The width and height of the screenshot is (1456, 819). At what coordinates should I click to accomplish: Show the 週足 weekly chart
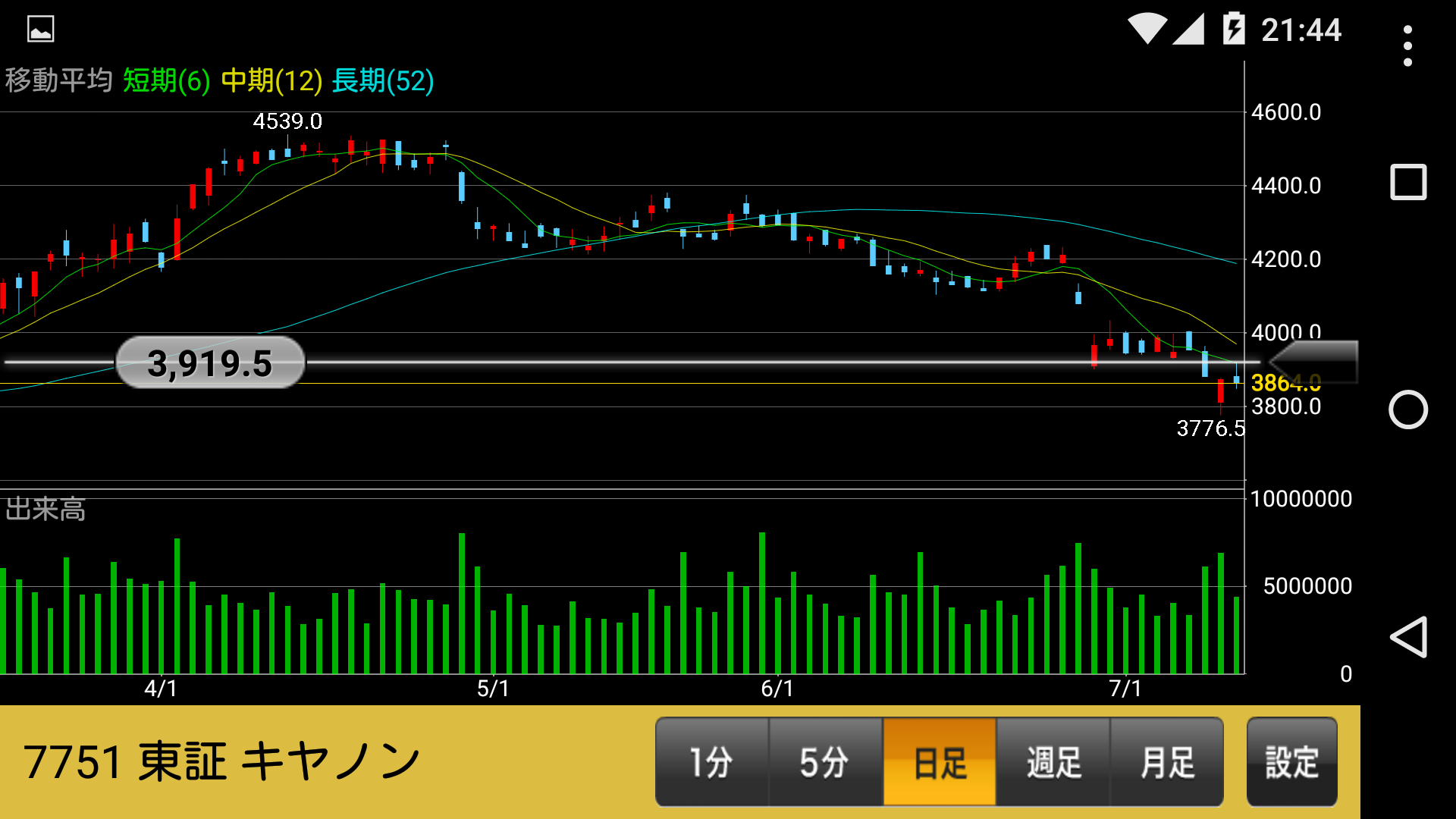[x=1053, y=761]
